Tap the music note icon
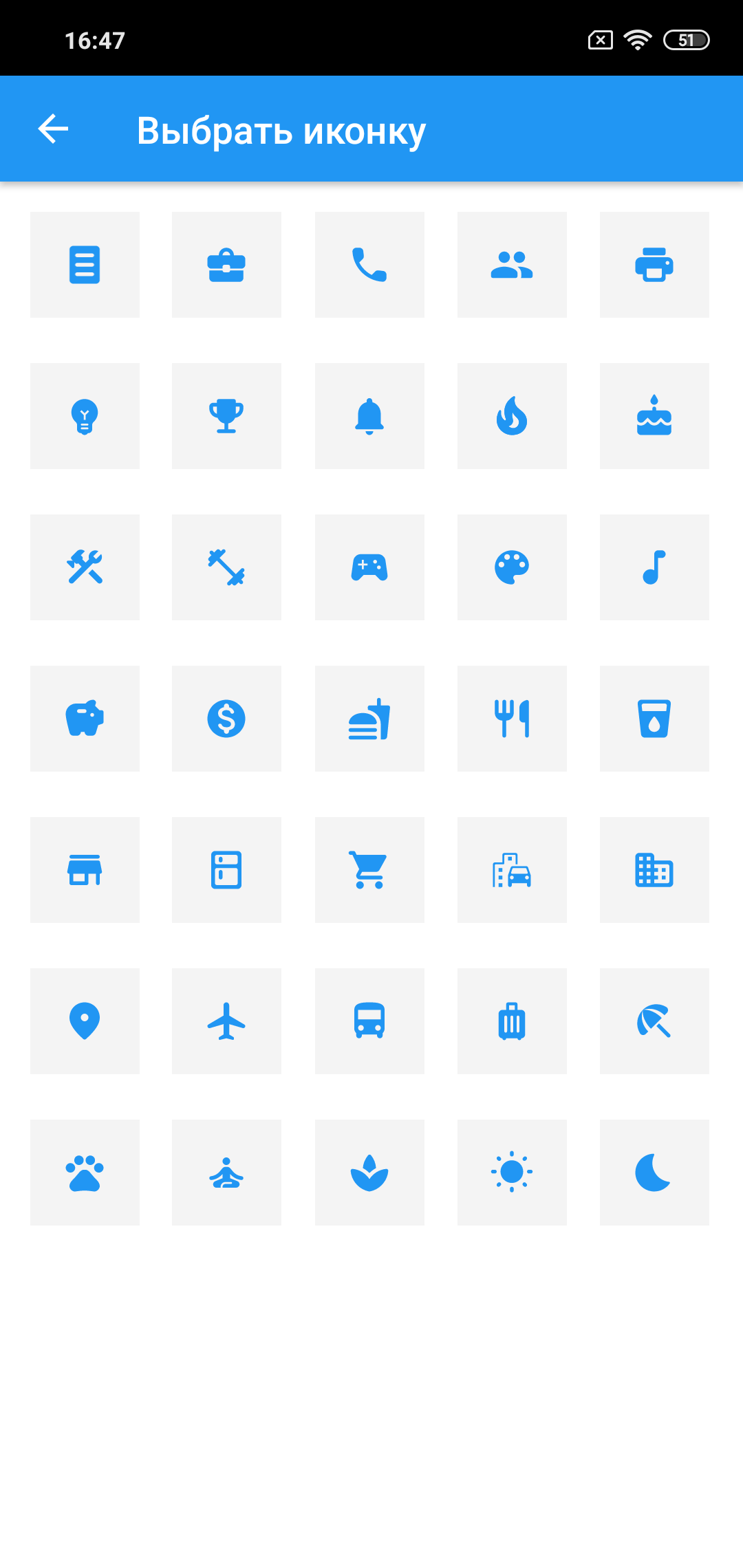The image size is (743, 1568). pos(654,567)
